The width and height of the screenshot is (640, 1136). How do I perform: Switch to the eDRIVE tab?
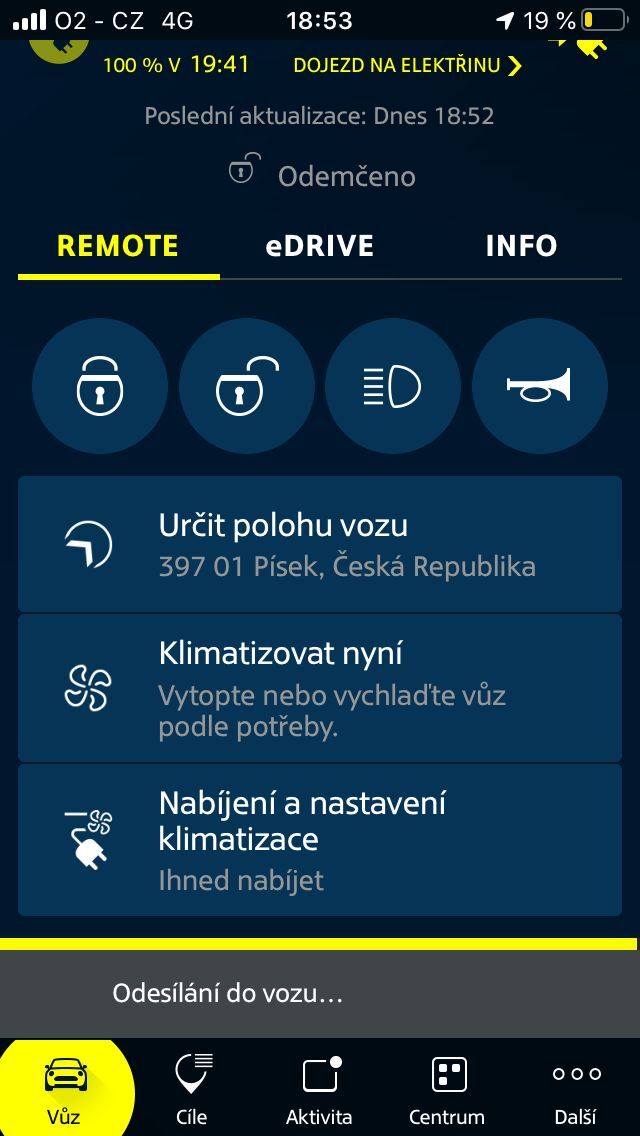pos(320,246)
